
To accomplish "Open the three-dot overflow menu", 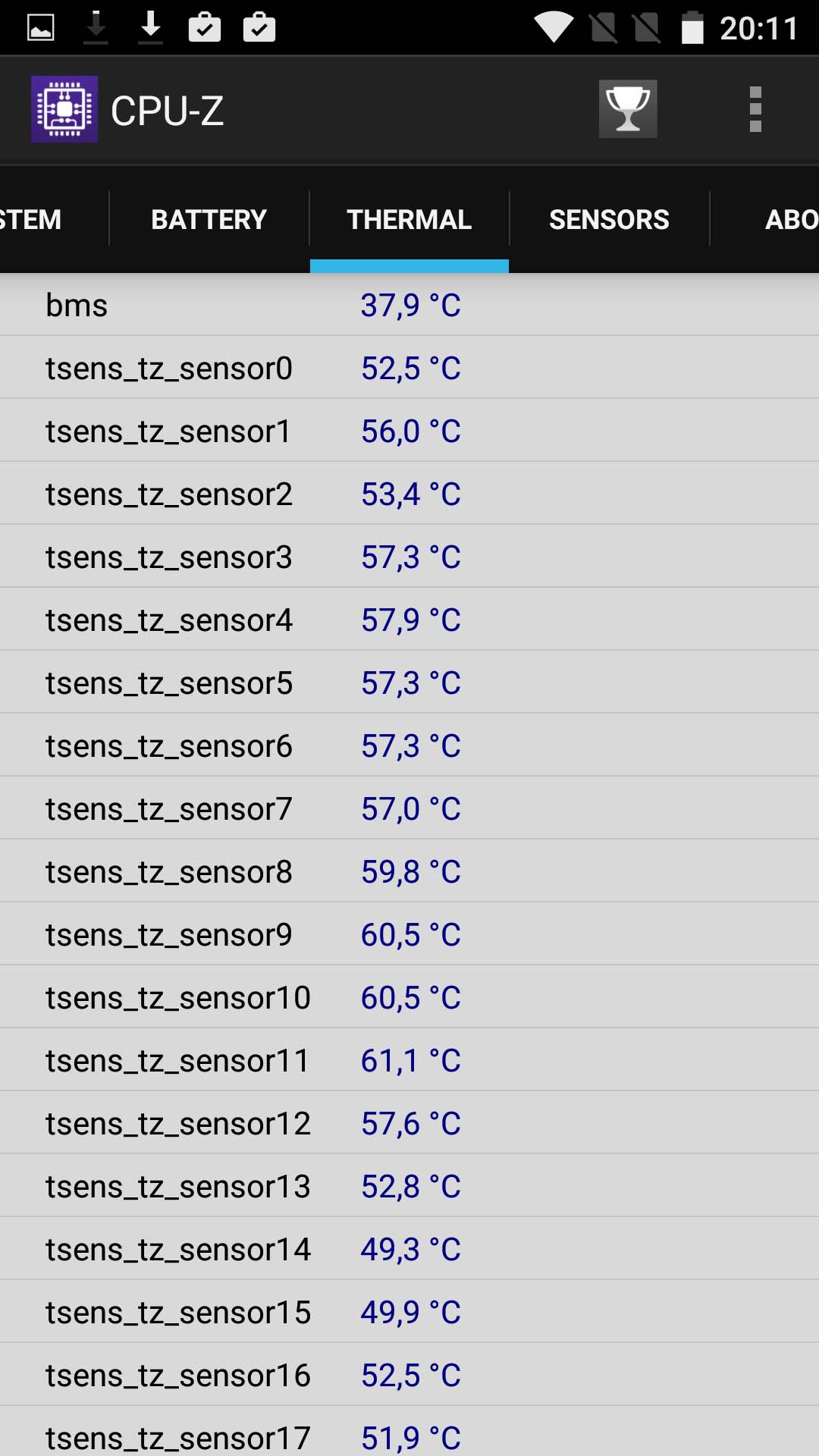I will tap(755, 109).
